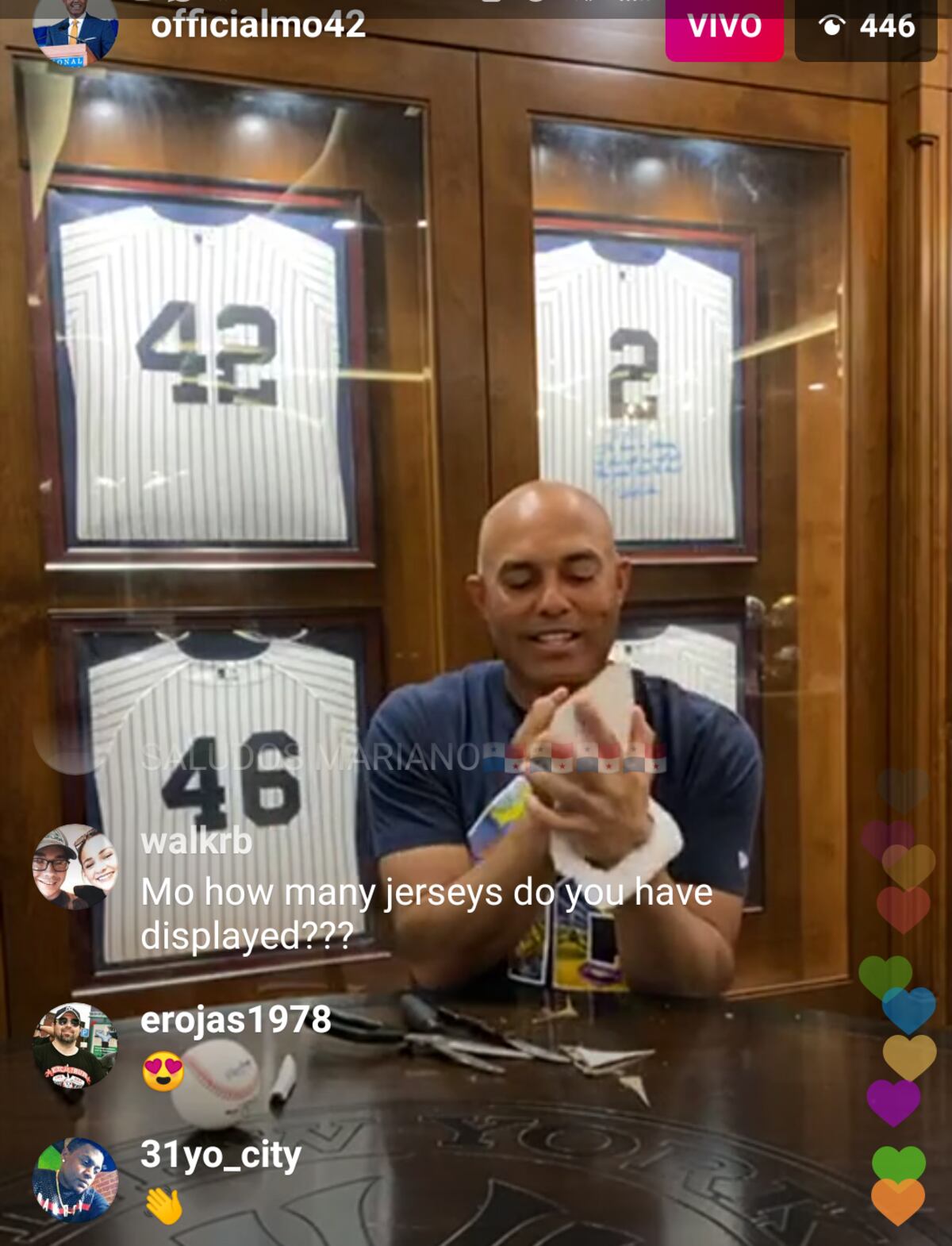
Task: Select the comment from erojas1978
Action: click(x=236, y=1048)
